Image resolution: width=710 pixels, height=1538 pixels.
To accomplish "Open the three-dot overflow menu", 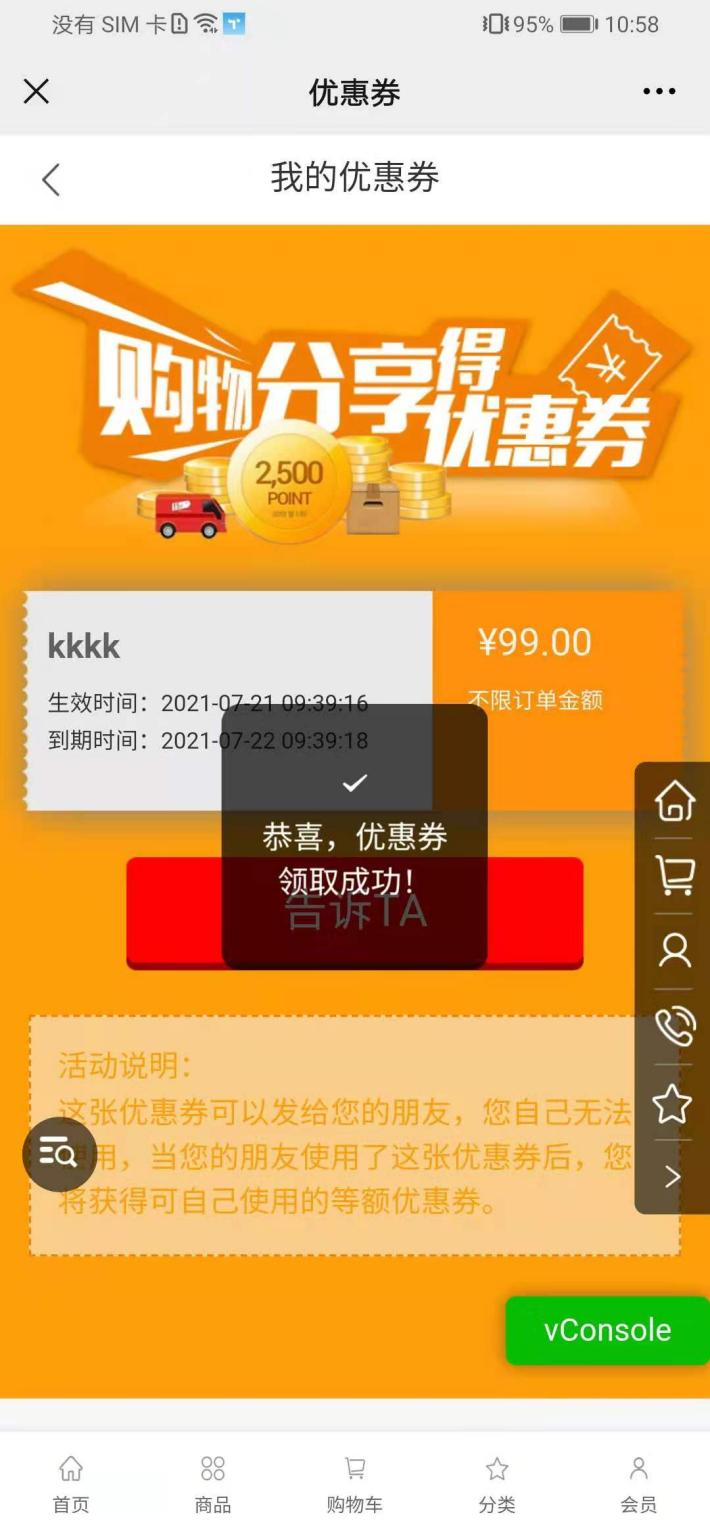I will (659, 92).
